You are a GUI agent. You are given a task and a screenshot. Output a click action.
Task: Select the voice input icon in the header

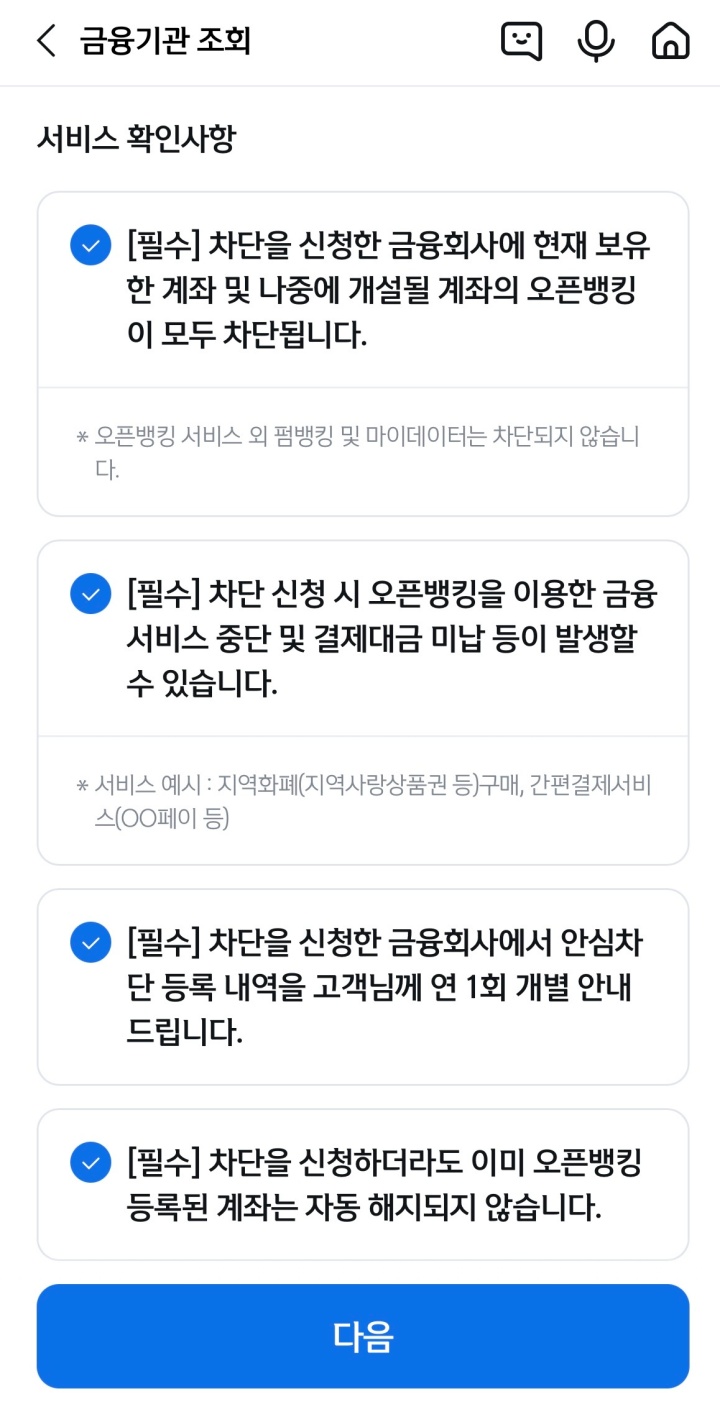click(597, 41)
